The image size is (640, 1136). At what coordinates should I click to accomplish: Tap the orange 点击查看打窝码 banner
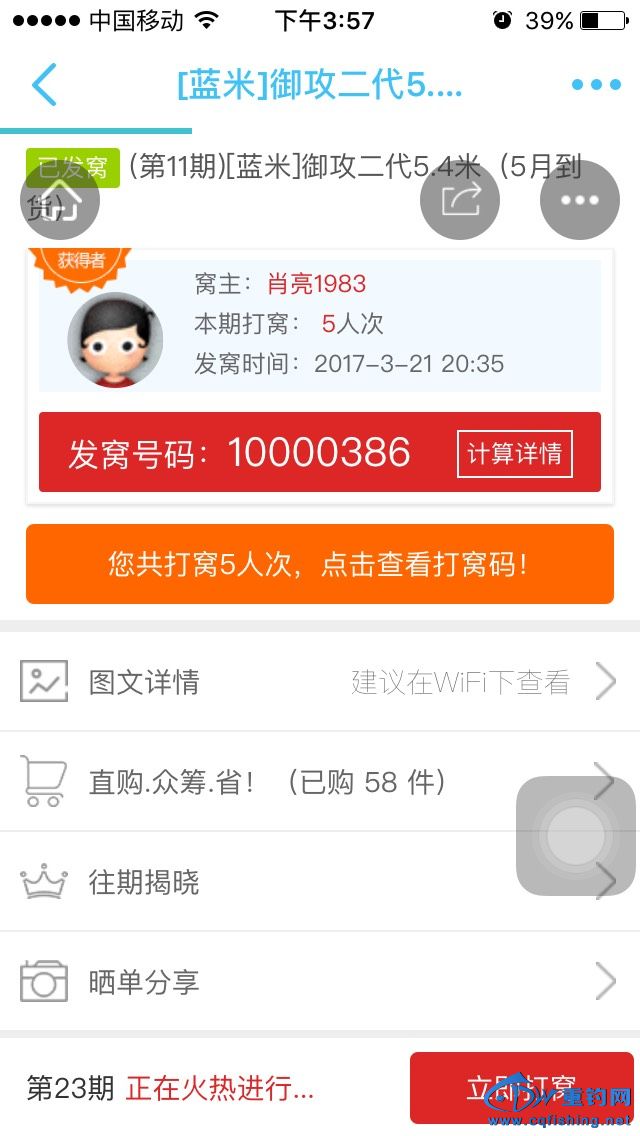pyautogui.click(x=319, y=564)
